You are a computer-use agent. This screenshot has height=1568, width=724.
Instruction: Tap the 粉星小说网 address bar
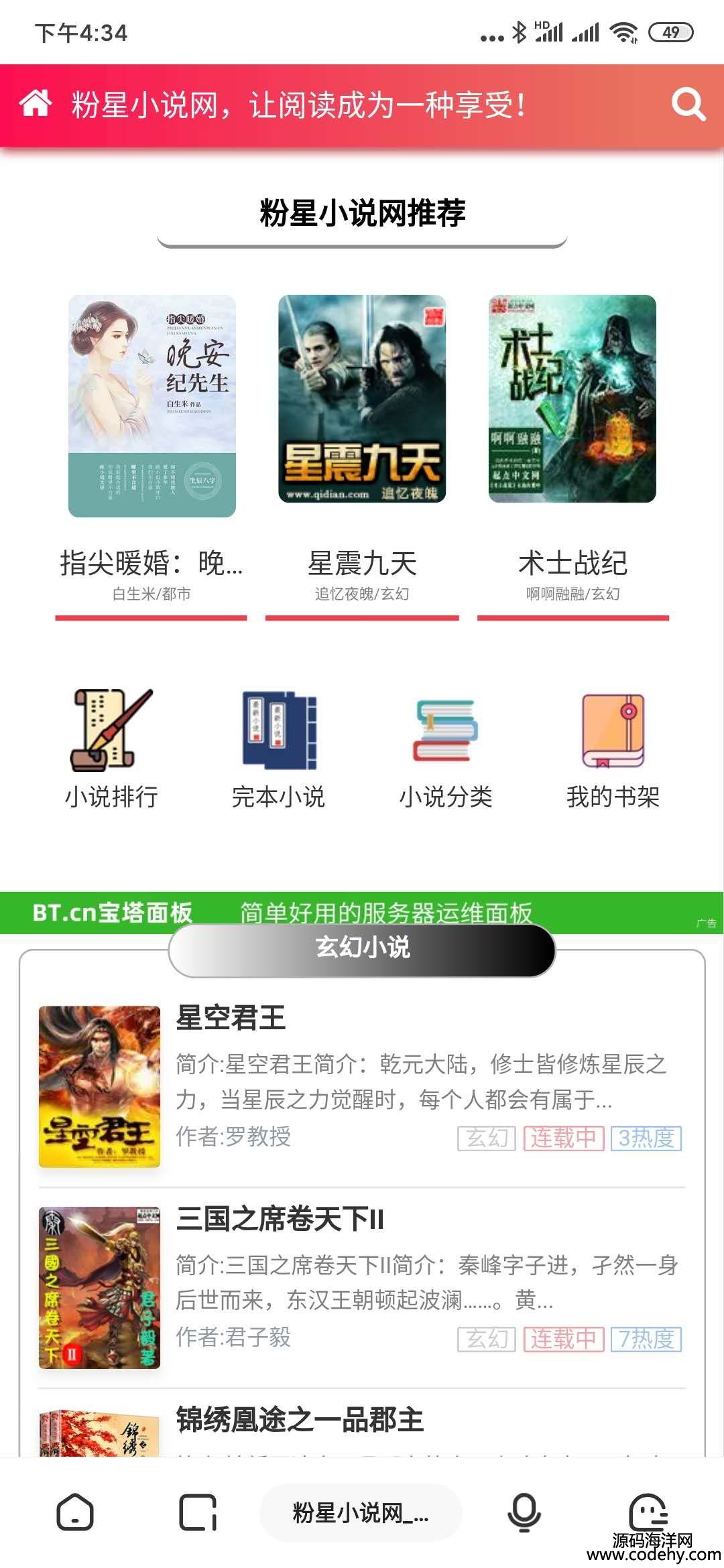(x=361, y=1512)
